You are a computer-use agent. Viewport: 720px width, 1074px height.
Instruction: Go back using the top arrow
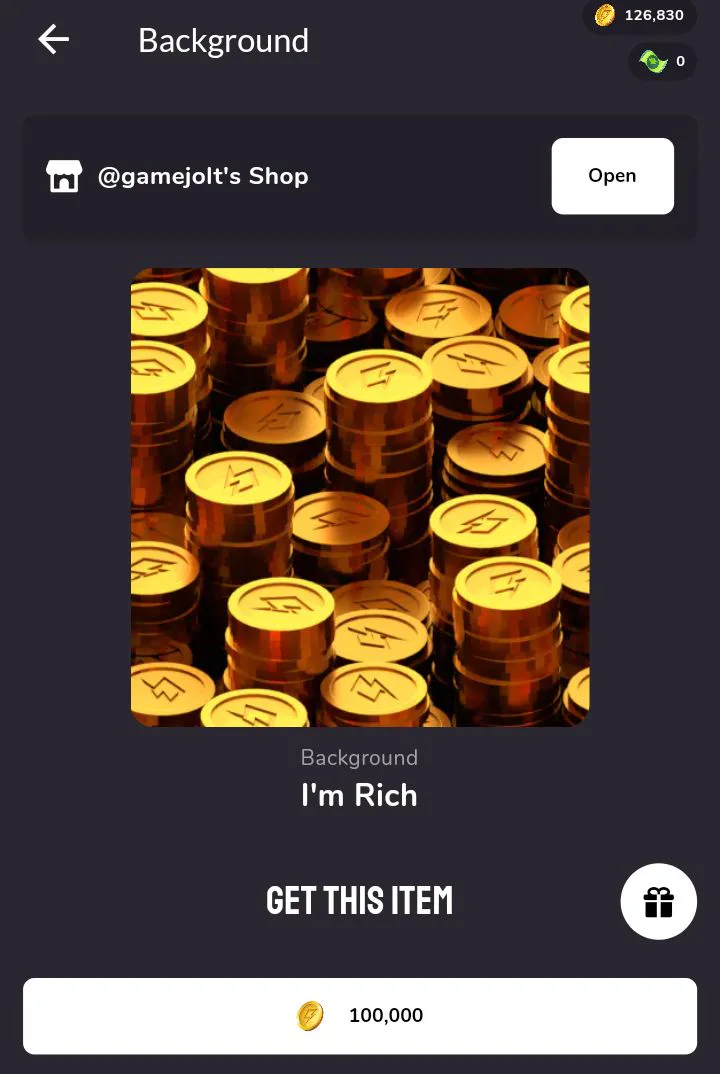point(54,40)
